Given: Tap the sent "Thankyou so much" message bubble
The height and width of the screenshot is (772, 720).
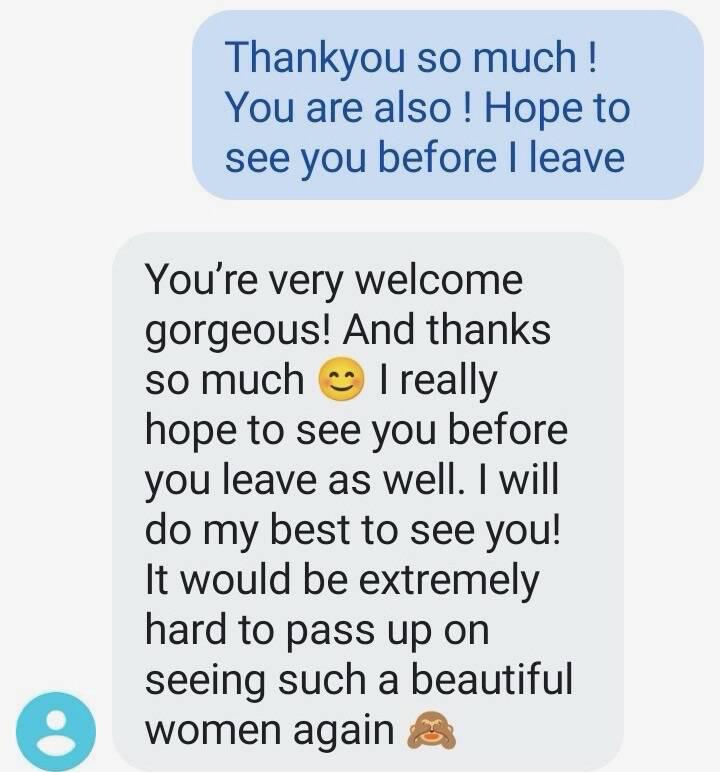Looking at the screenshot, I should click(447, 106).
